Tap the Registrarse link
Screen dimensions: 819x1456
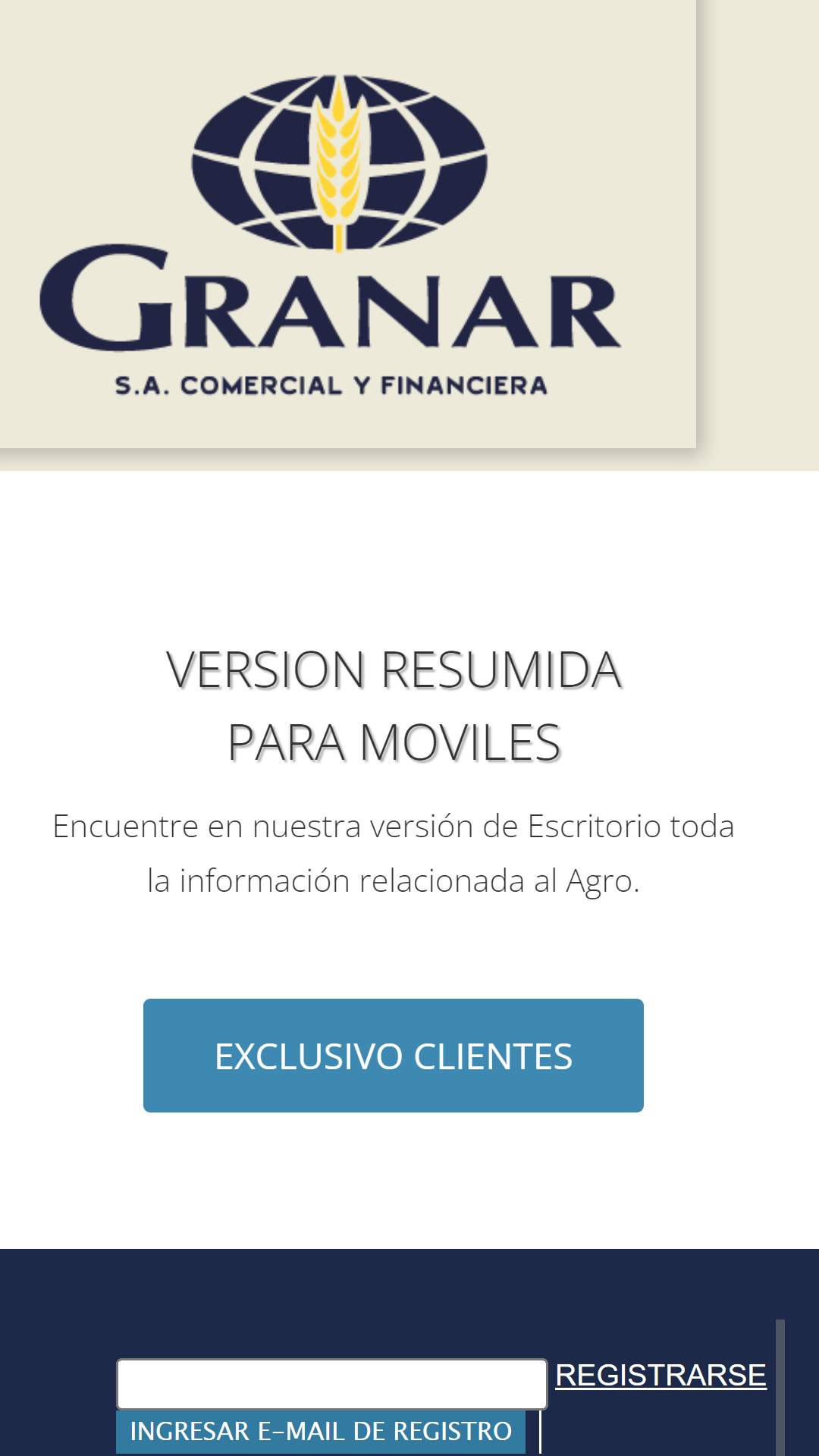[661, 1375]
